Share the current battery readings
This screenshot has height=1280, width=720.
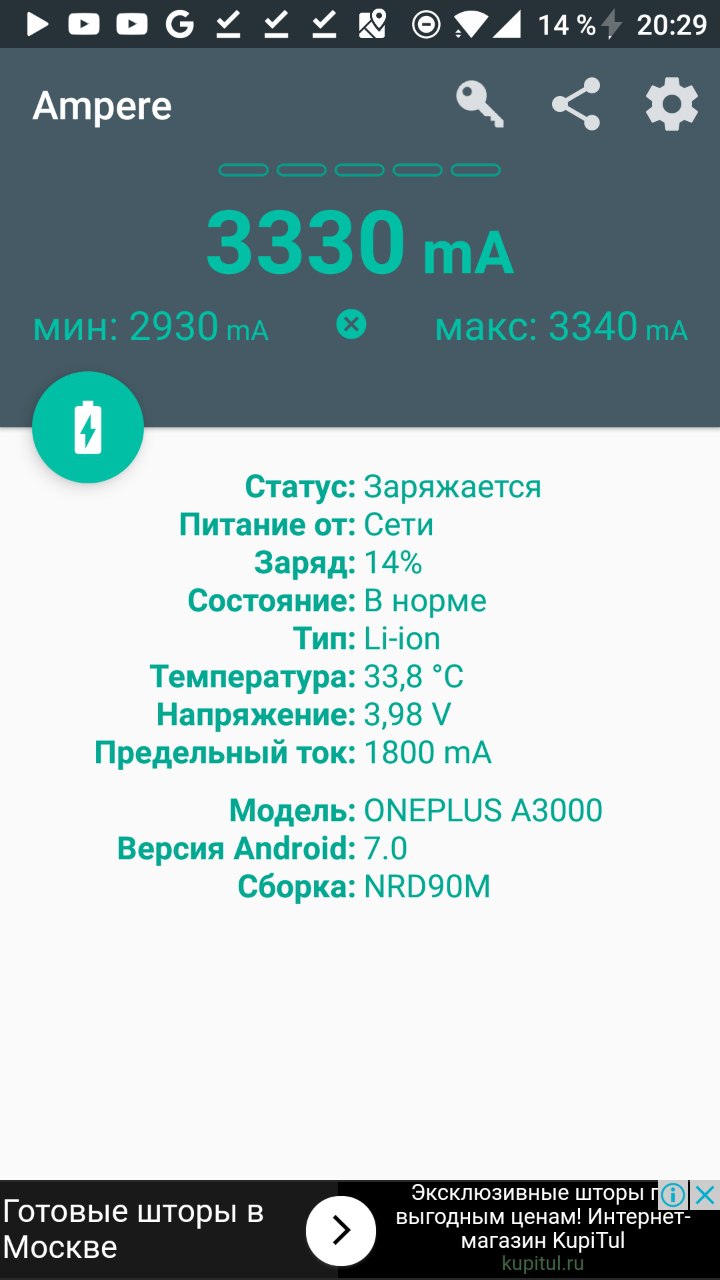point(577,105)
